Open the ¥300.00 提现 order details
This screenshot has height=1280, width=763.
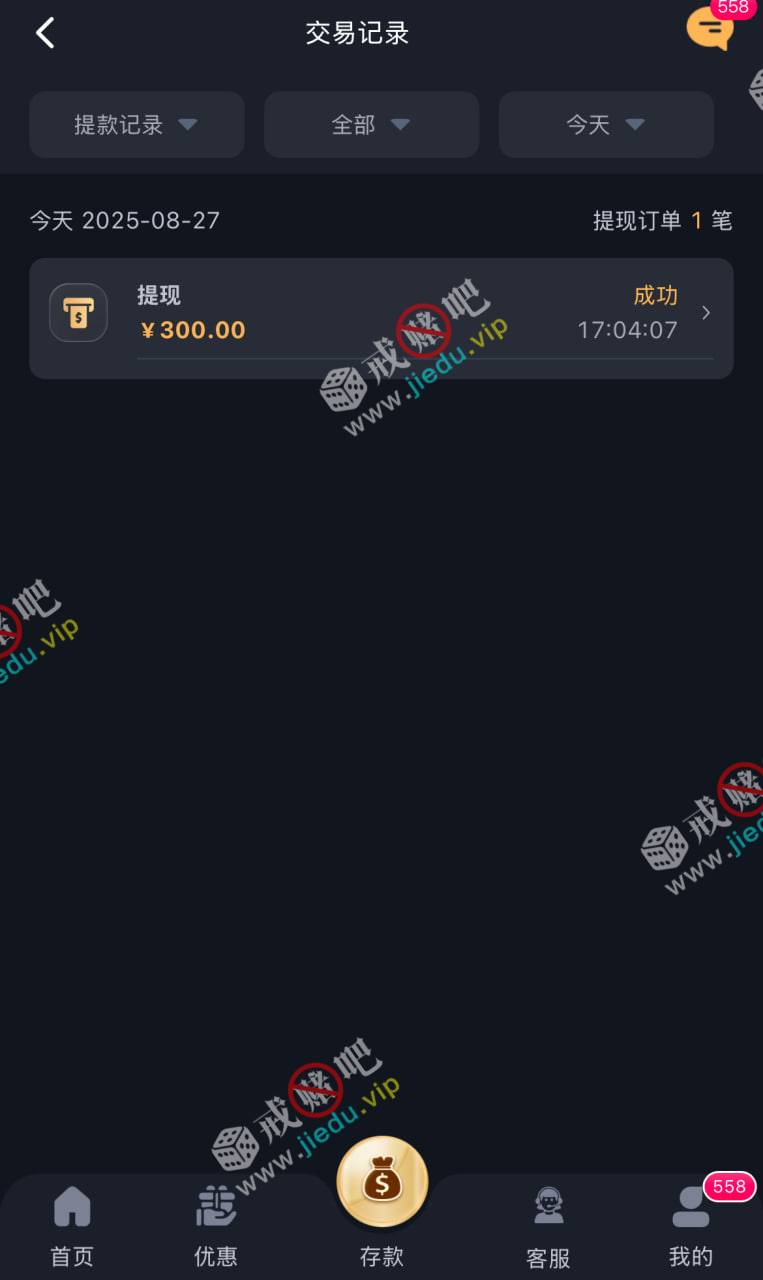[x=381, y=318]
